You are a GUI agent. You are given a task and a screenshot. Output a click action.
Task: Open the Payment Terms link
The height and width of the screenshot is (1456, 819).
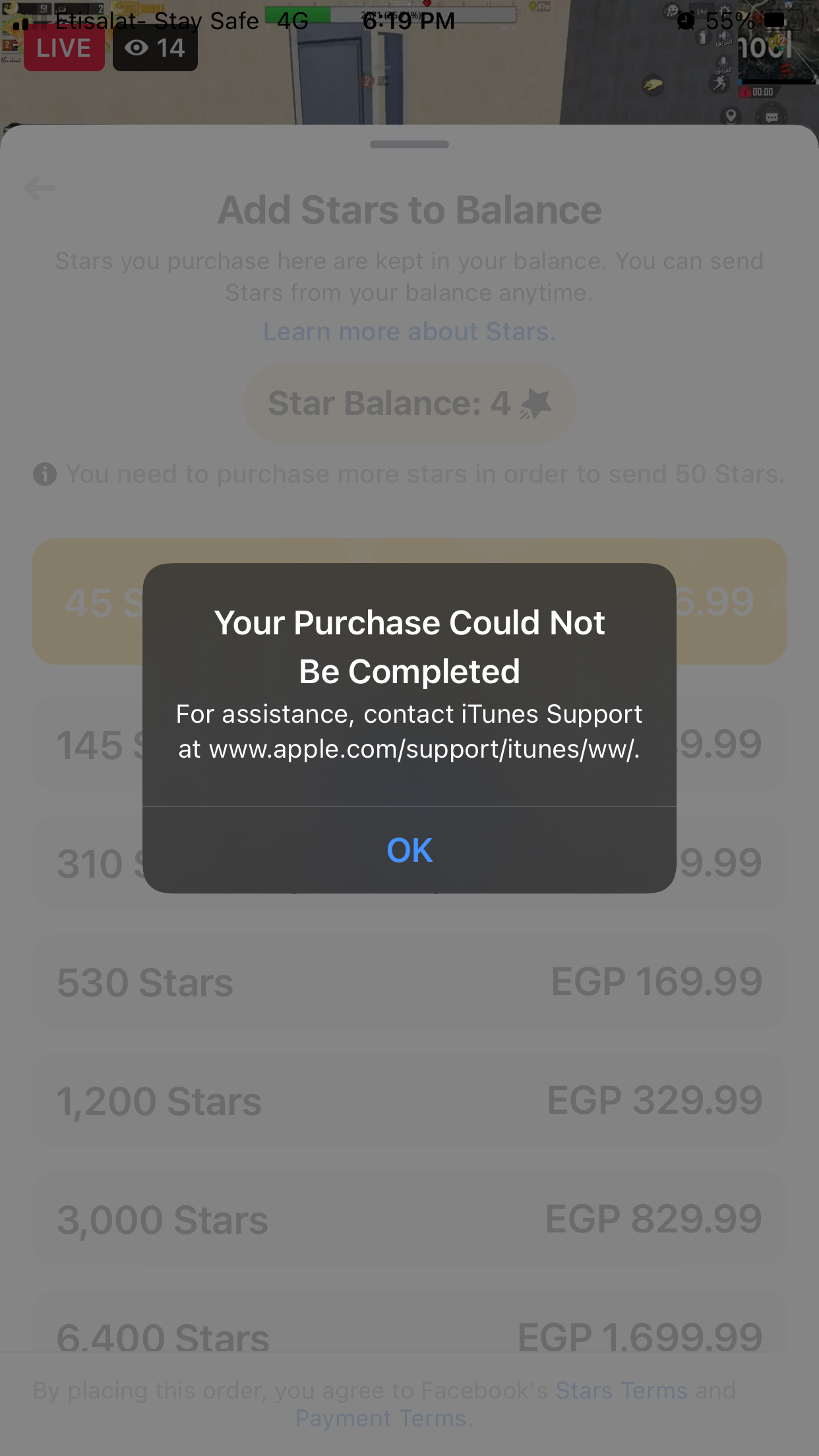(x=380, y=1418)
